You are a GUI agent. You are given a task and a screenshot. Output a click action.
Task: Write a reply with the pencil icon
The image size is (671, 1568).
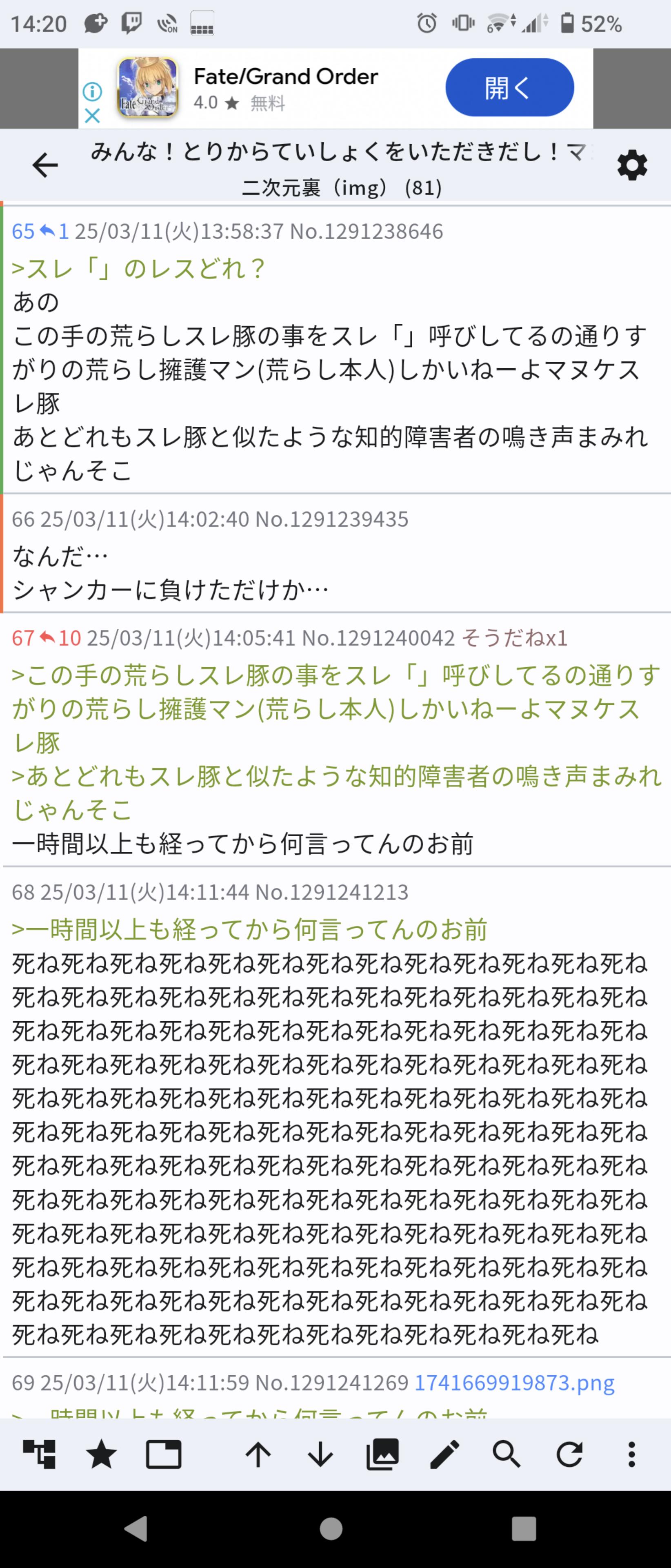pyautogui.click(x=445, y=1455)
